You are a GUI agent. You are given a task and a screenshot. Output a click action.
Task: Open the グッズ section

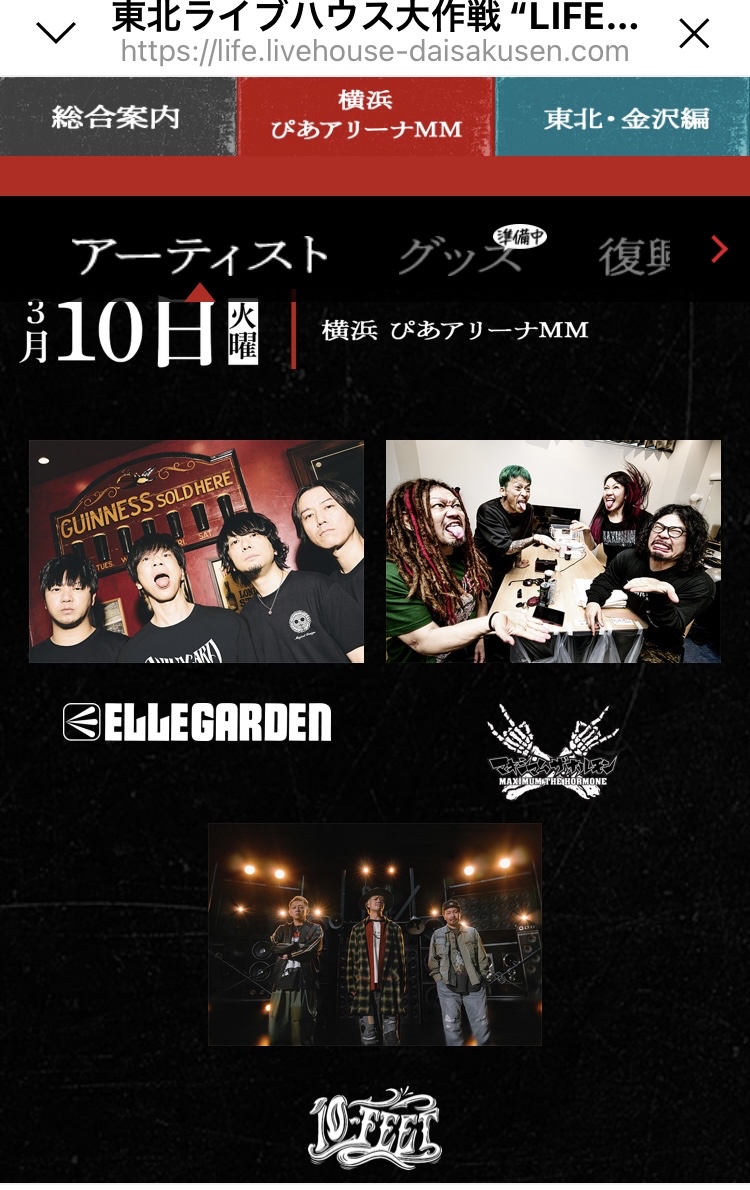tap(462, 258)
